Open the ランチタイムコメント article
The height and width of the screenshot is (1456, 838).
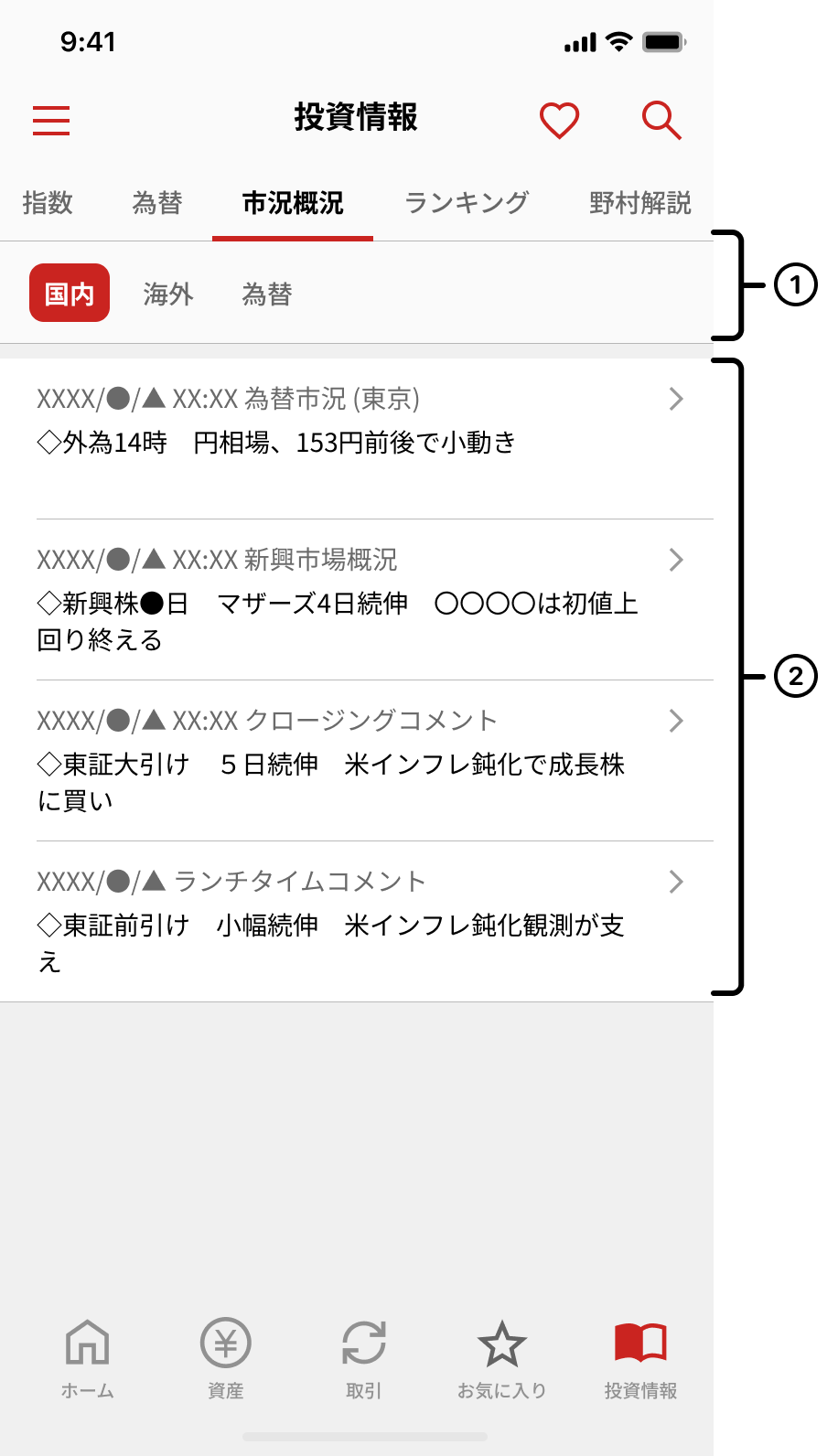[x=357, y=921]
